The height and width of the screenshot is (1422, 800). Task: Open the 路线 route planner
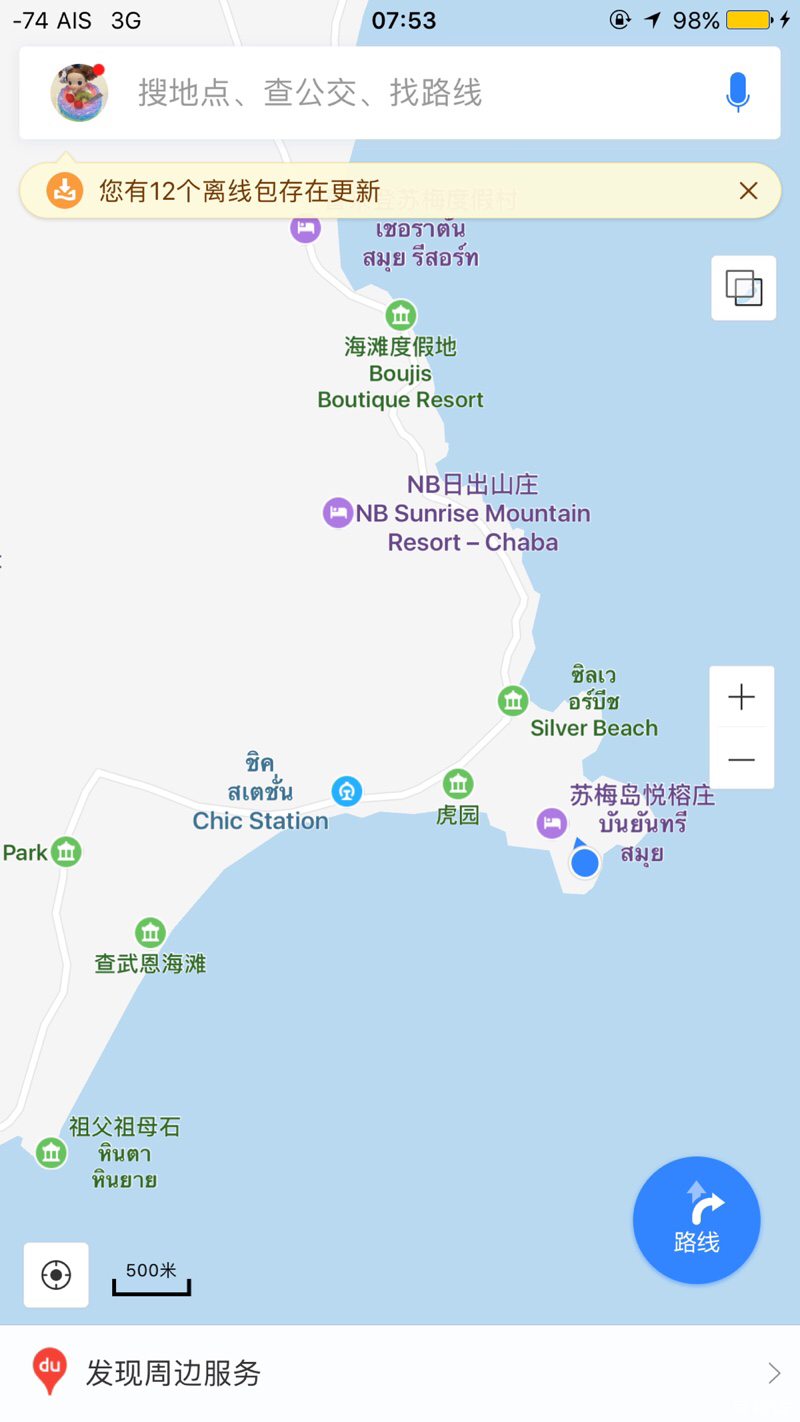click(697, 1220)
